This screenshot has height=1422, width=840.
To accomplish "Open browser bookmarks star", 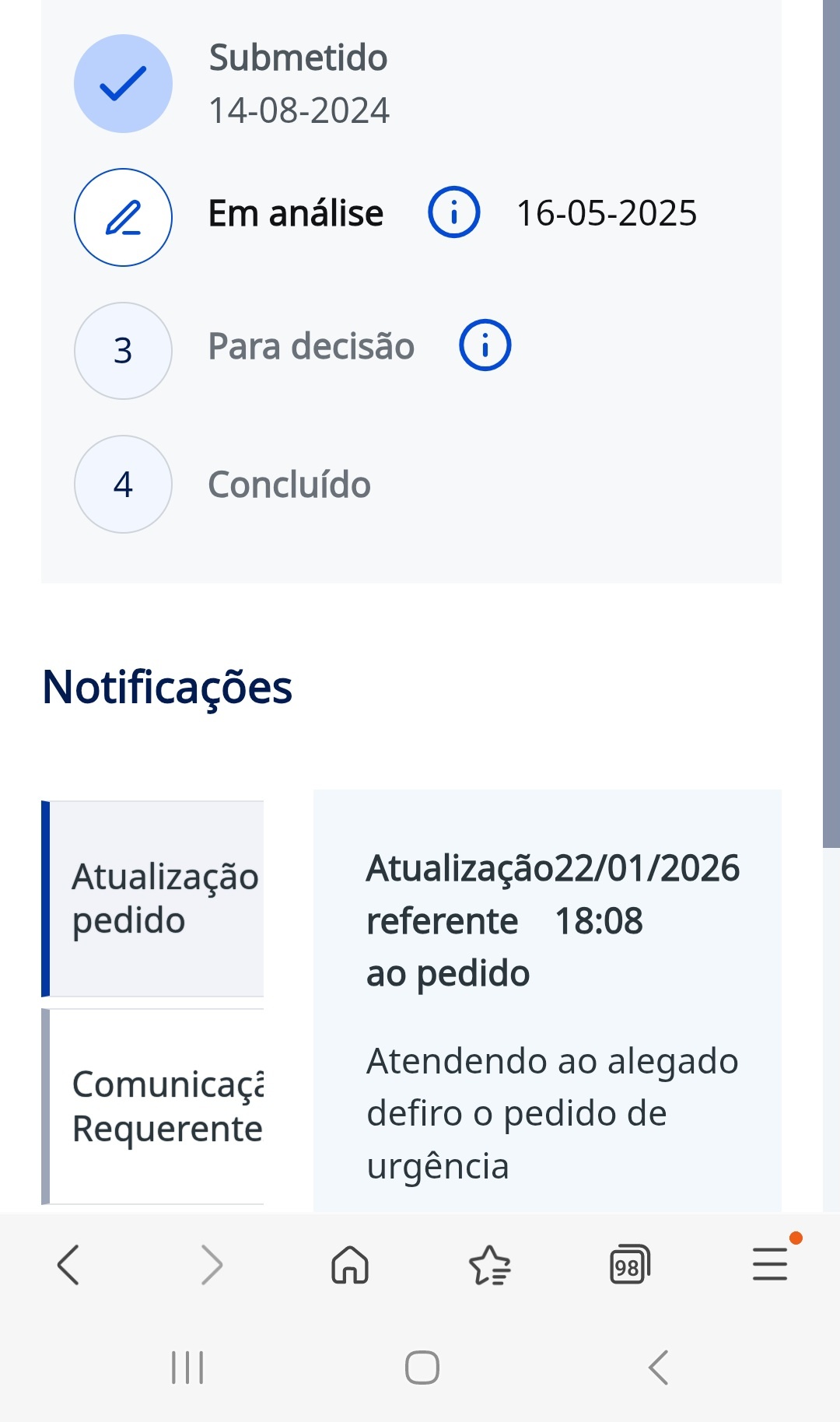I will [489, 1265].
